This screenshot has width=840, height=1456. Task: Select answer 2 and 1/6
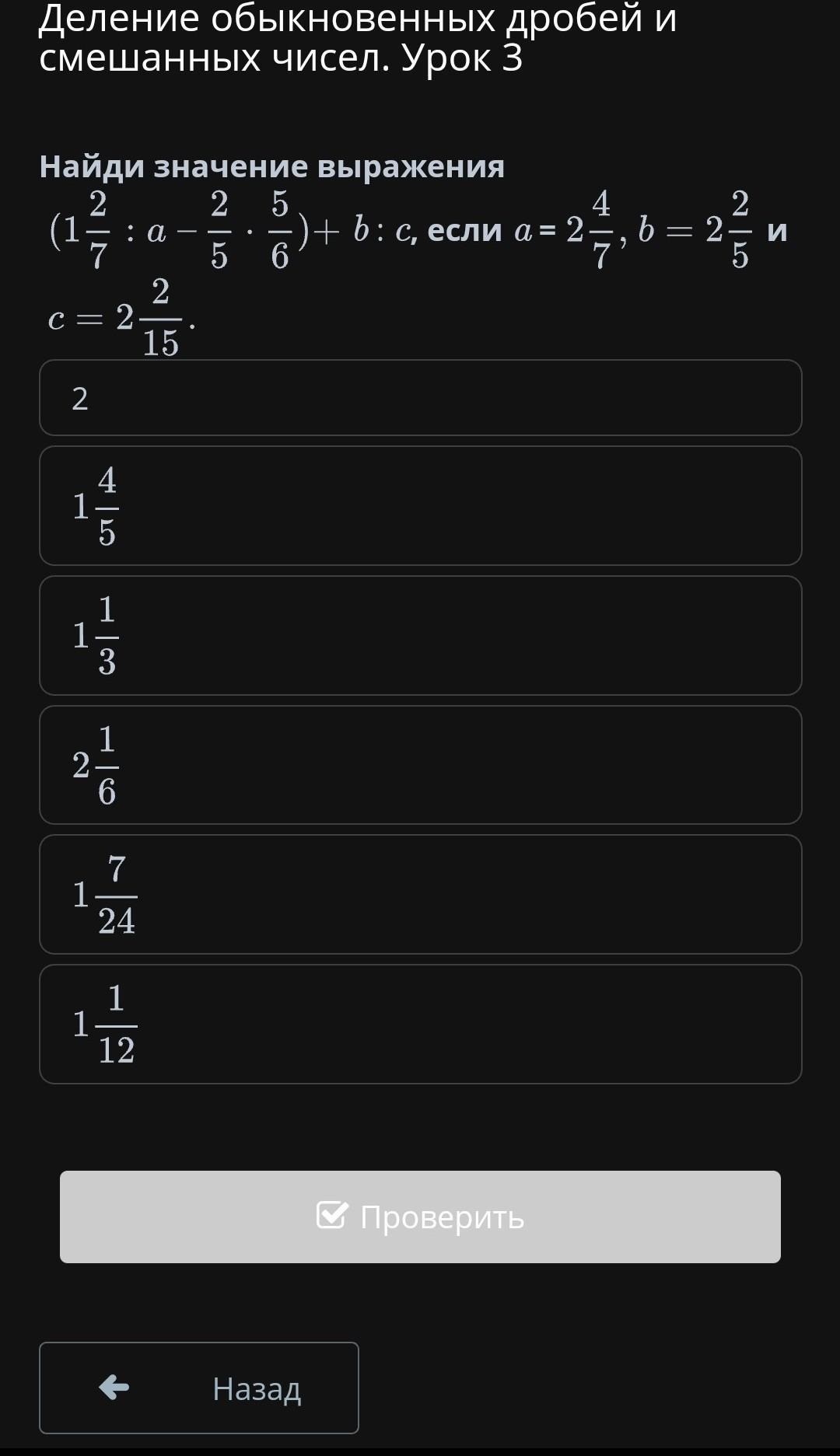tap(420, 765)
